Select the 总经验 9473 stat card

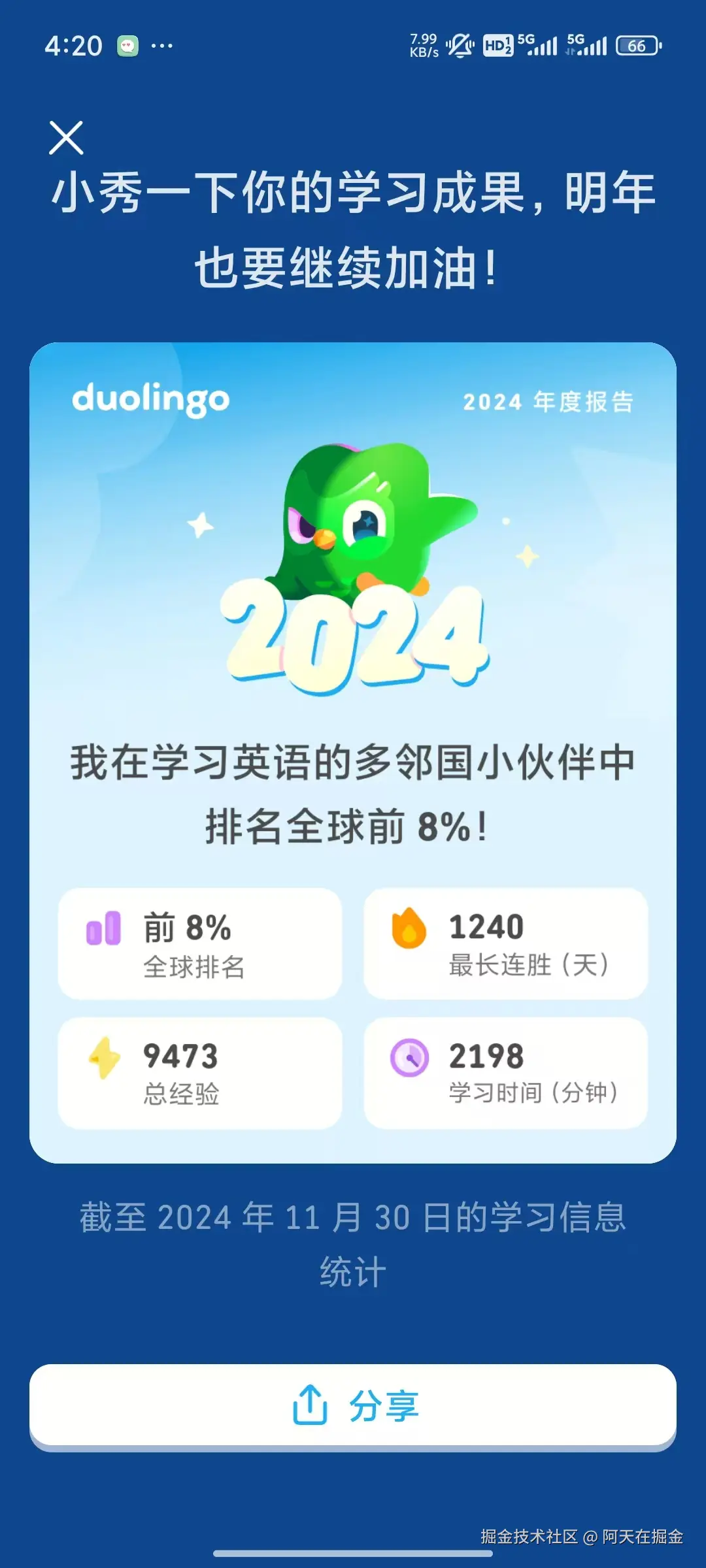point(199,1071)
